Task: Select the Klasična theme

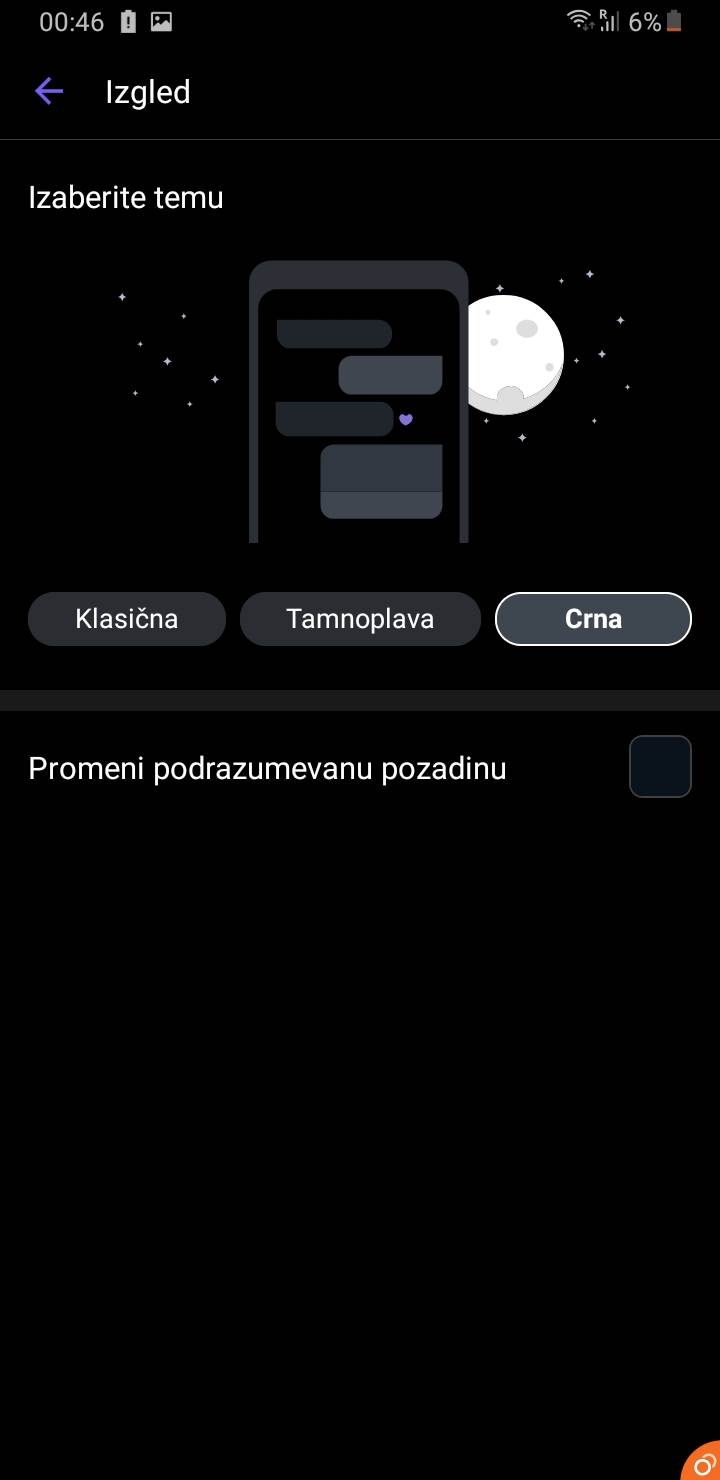Action: pyautogui.click(x=126, y=618)
